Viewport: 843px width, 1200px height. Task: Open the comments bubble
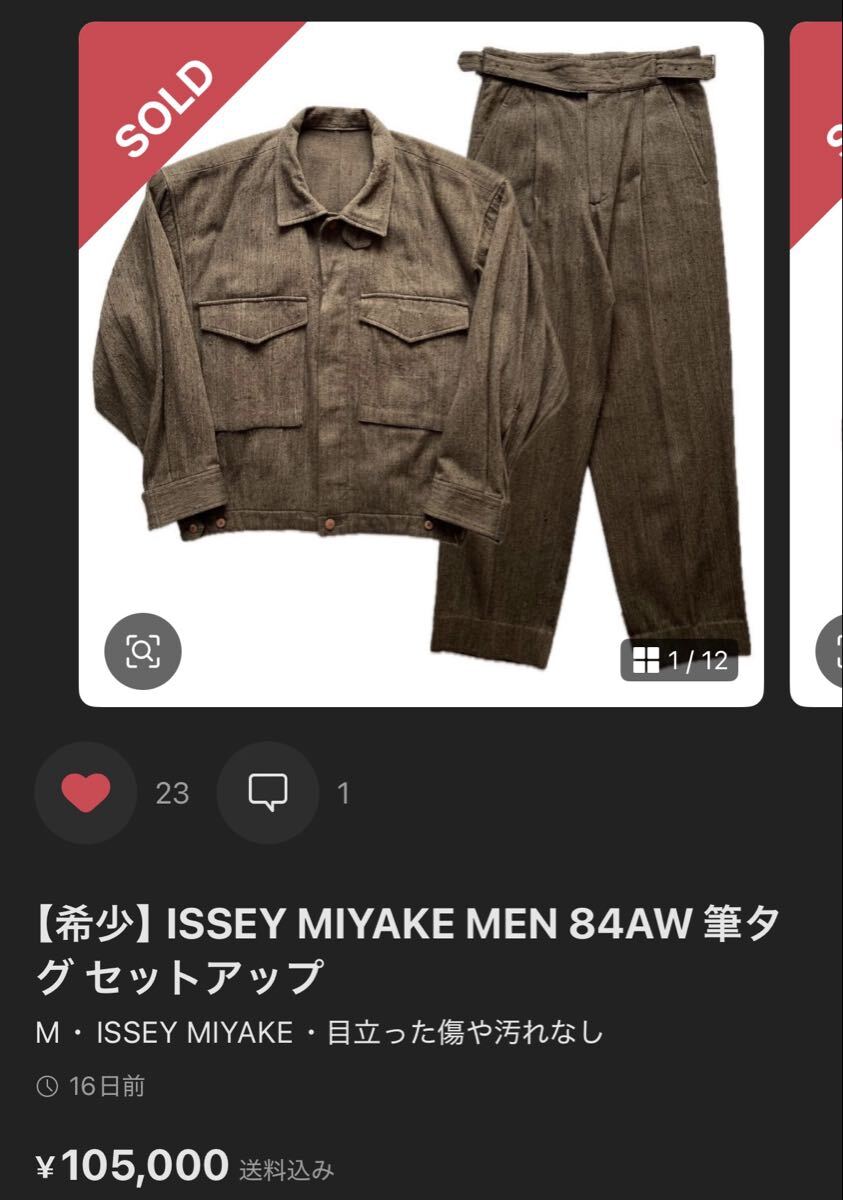pyautogui.click(x=268, y=793)
